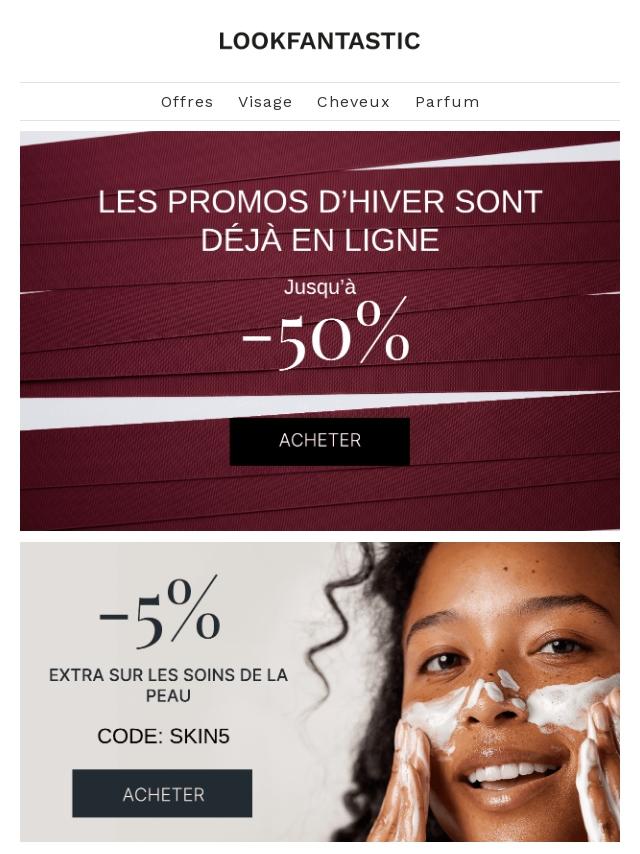Open the Cheveux category
Viewport: 640px width, 854px height.
(x=353, y=102)
